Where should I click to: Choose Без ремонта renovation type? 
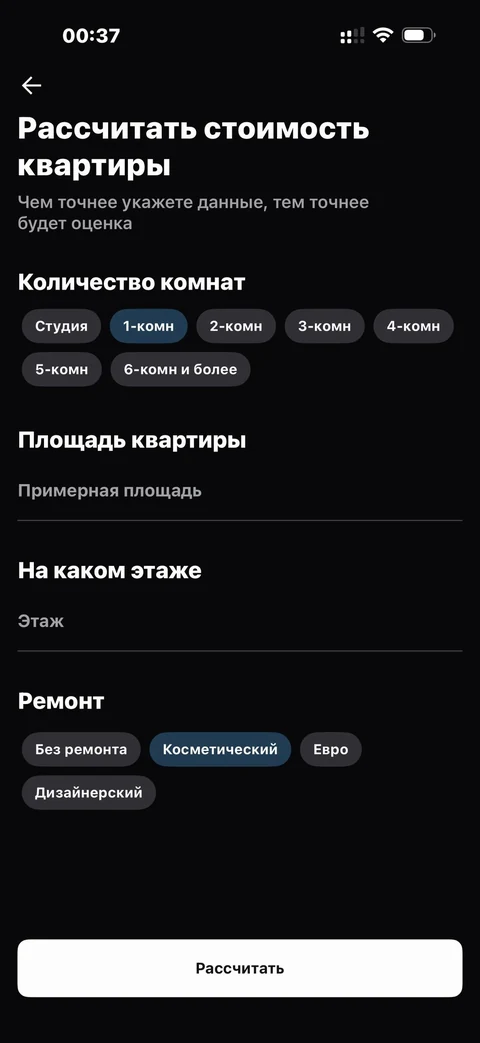pyautogui.click(x=81, y=750)
